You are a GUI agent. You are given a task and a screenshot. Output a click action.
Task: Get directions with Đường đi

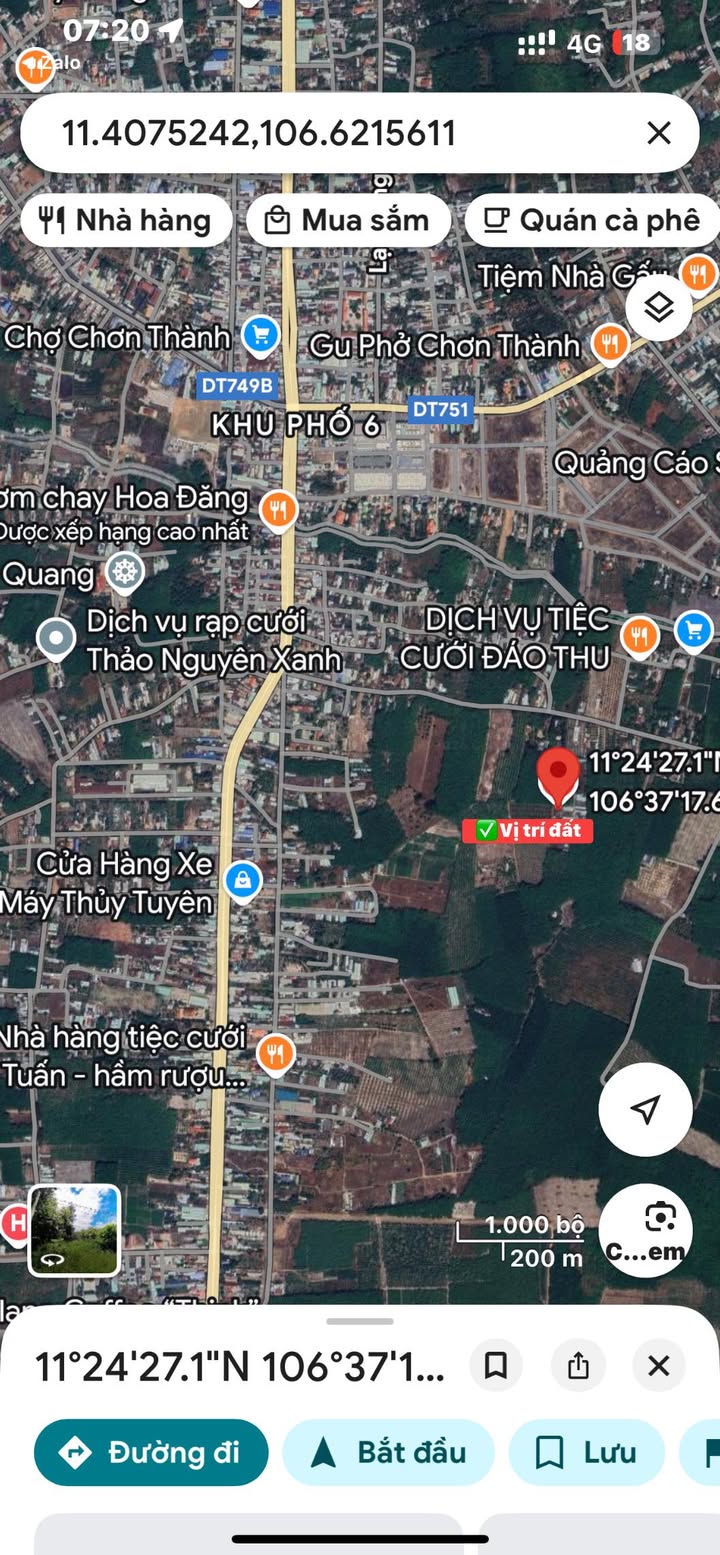(x=151, y=1452)
